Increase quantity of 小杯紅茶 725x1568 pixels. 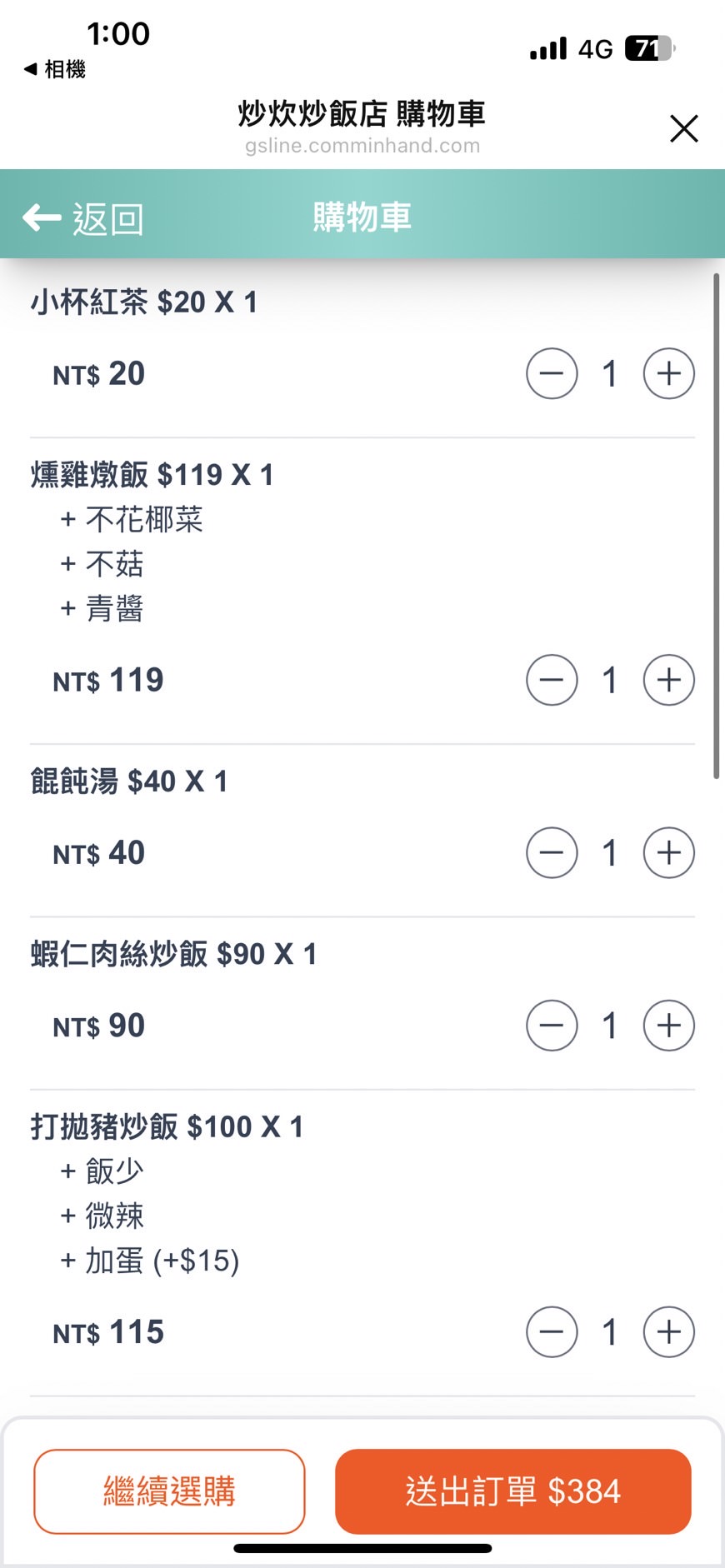click(669, 373)
